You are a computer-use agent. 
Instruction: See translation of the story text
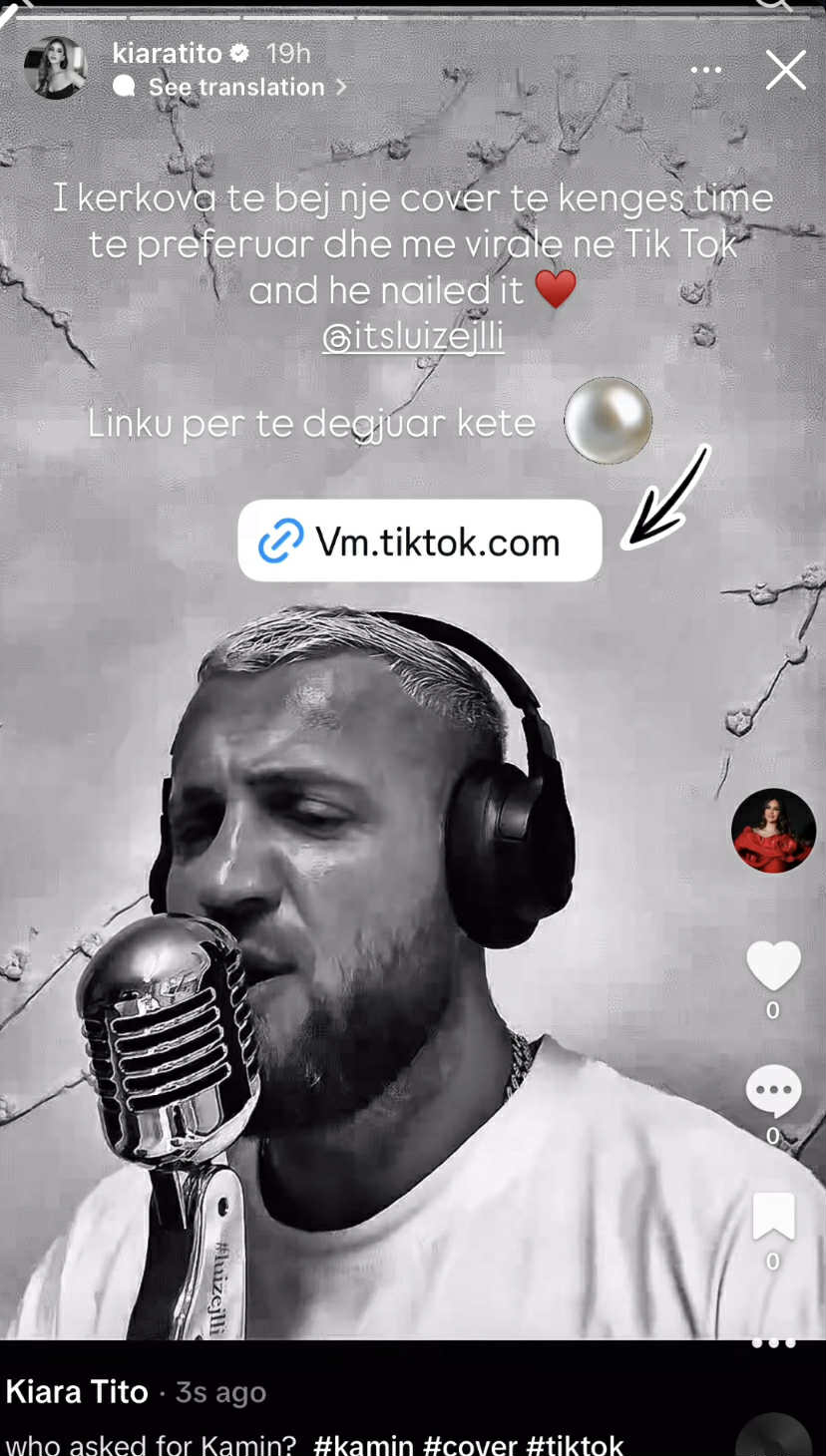[236, 88]
